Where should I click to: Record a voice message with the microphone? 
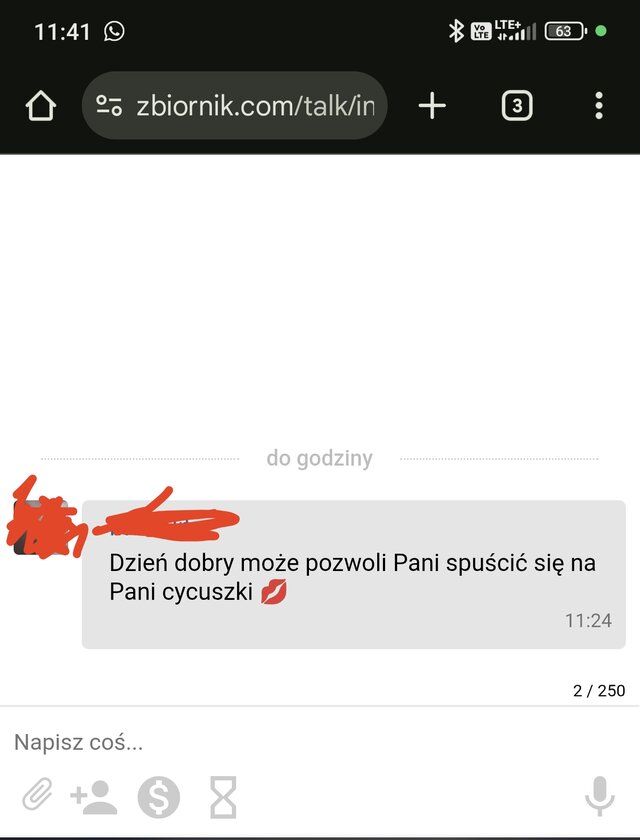(599, 797)
